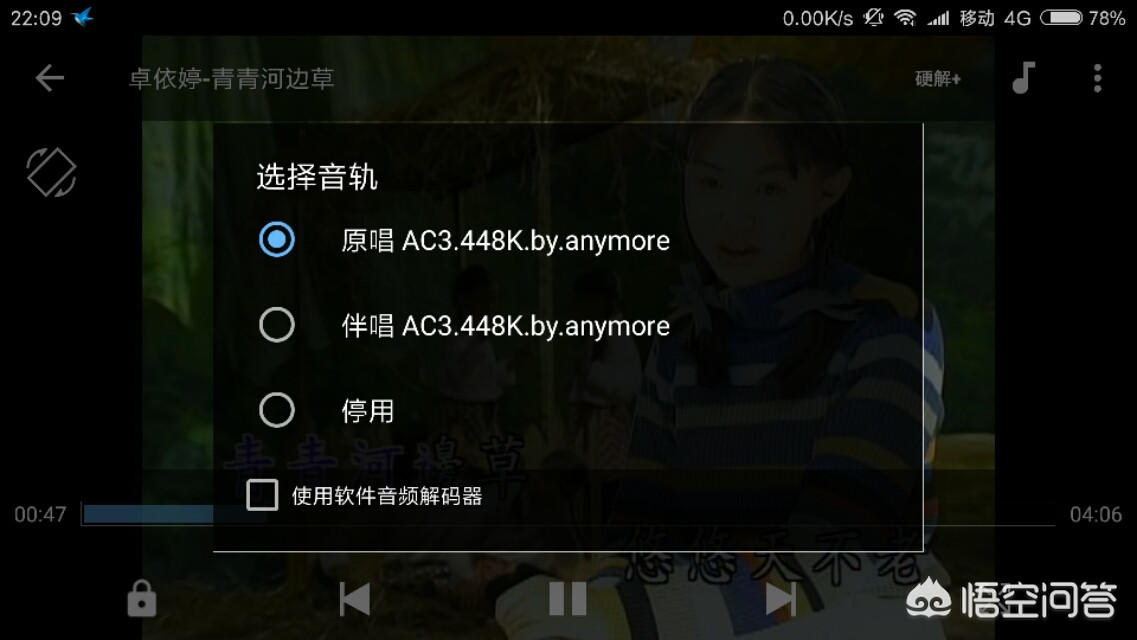
Task: Lock the player screen
Action: (141, 599)
